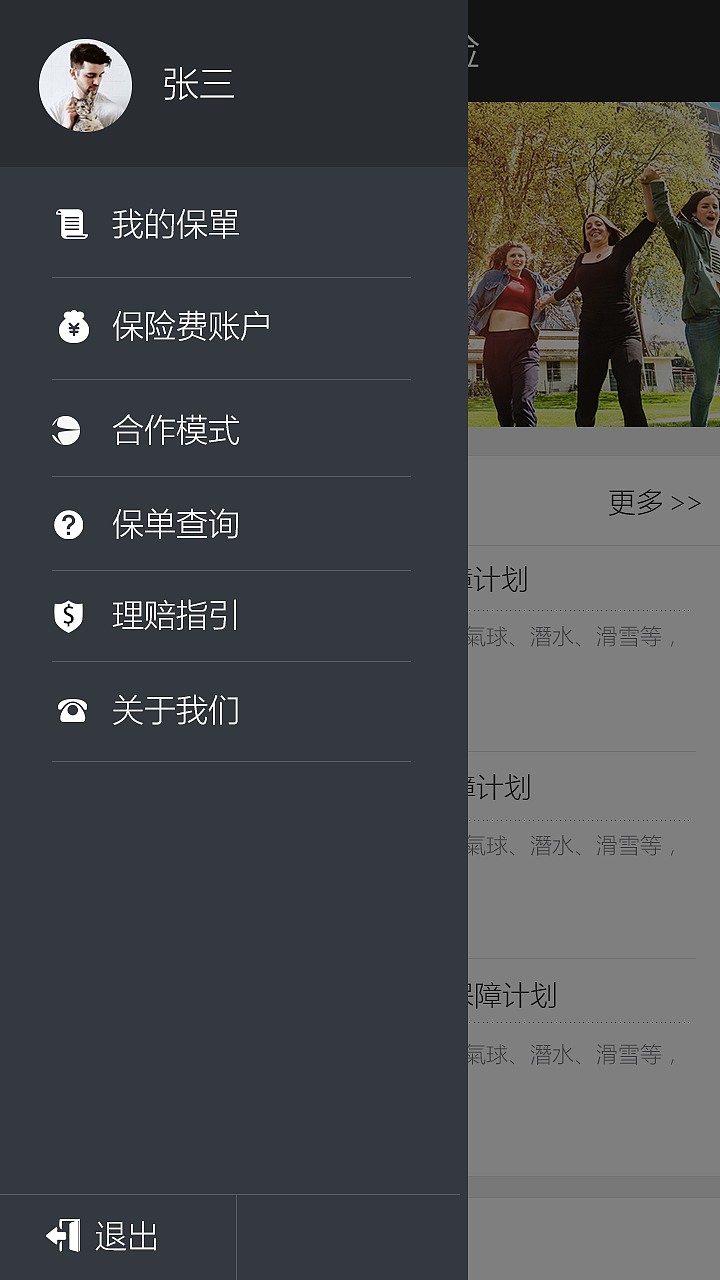Open the 合作模式 menu entry
This screenshot has height=1280, width=720.
click(176, 430)
